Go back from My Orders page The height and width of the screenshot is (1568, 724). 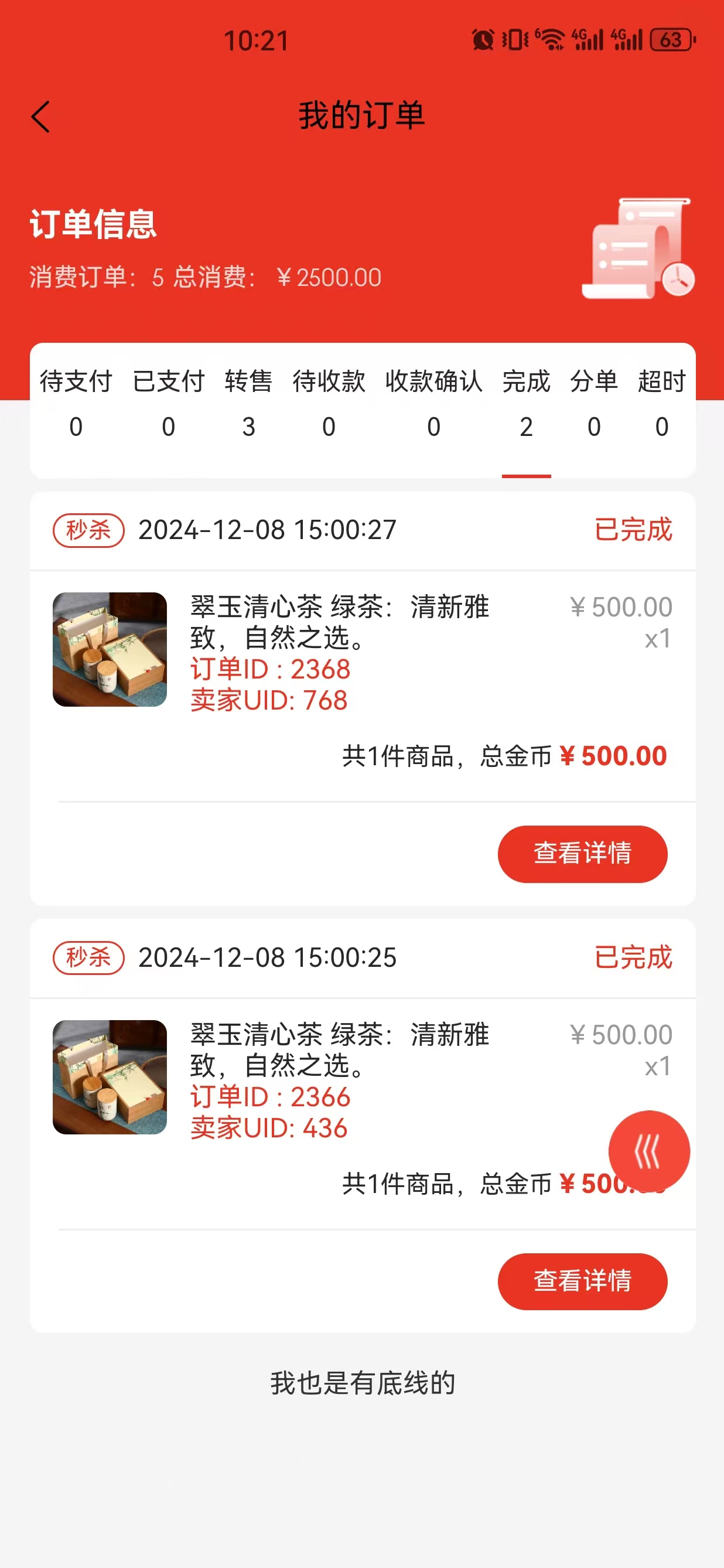(x=41, y=117)
